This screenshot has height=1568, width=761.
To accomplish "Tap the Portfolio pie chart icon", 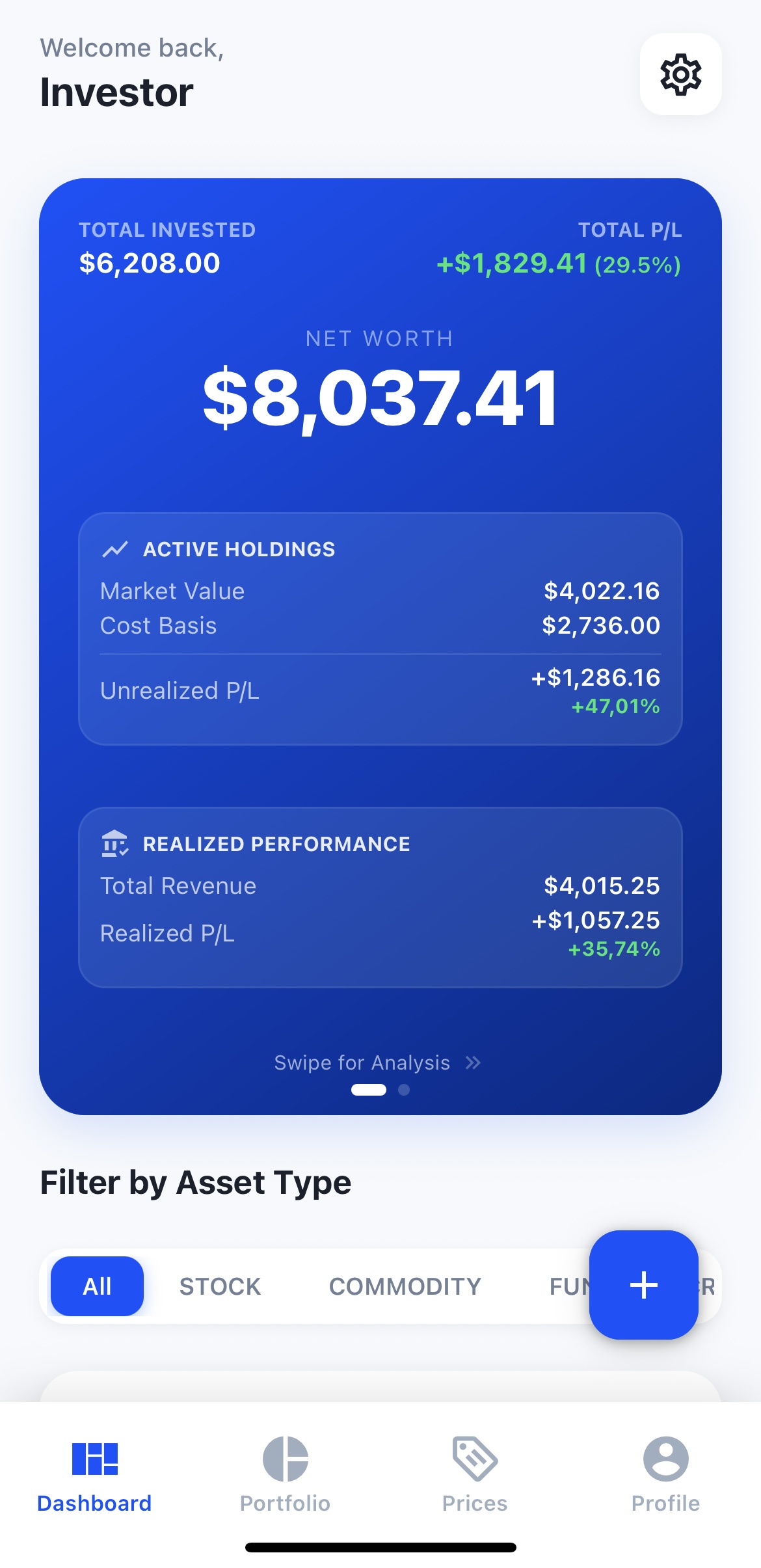I will [x=284, y=1458].
